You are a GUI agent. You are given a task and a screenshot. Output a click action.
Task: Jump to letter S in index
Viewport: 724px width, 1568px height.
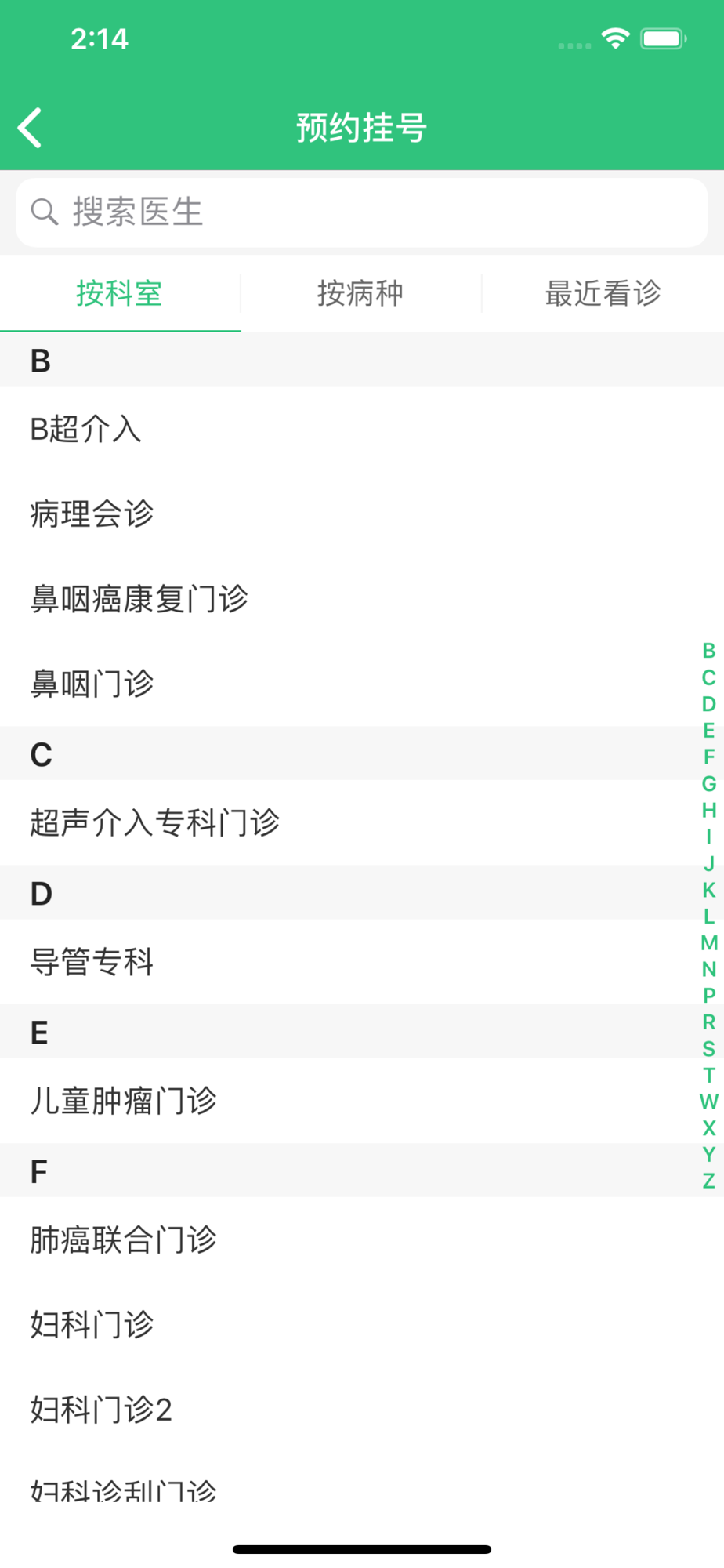(708, 1048)
